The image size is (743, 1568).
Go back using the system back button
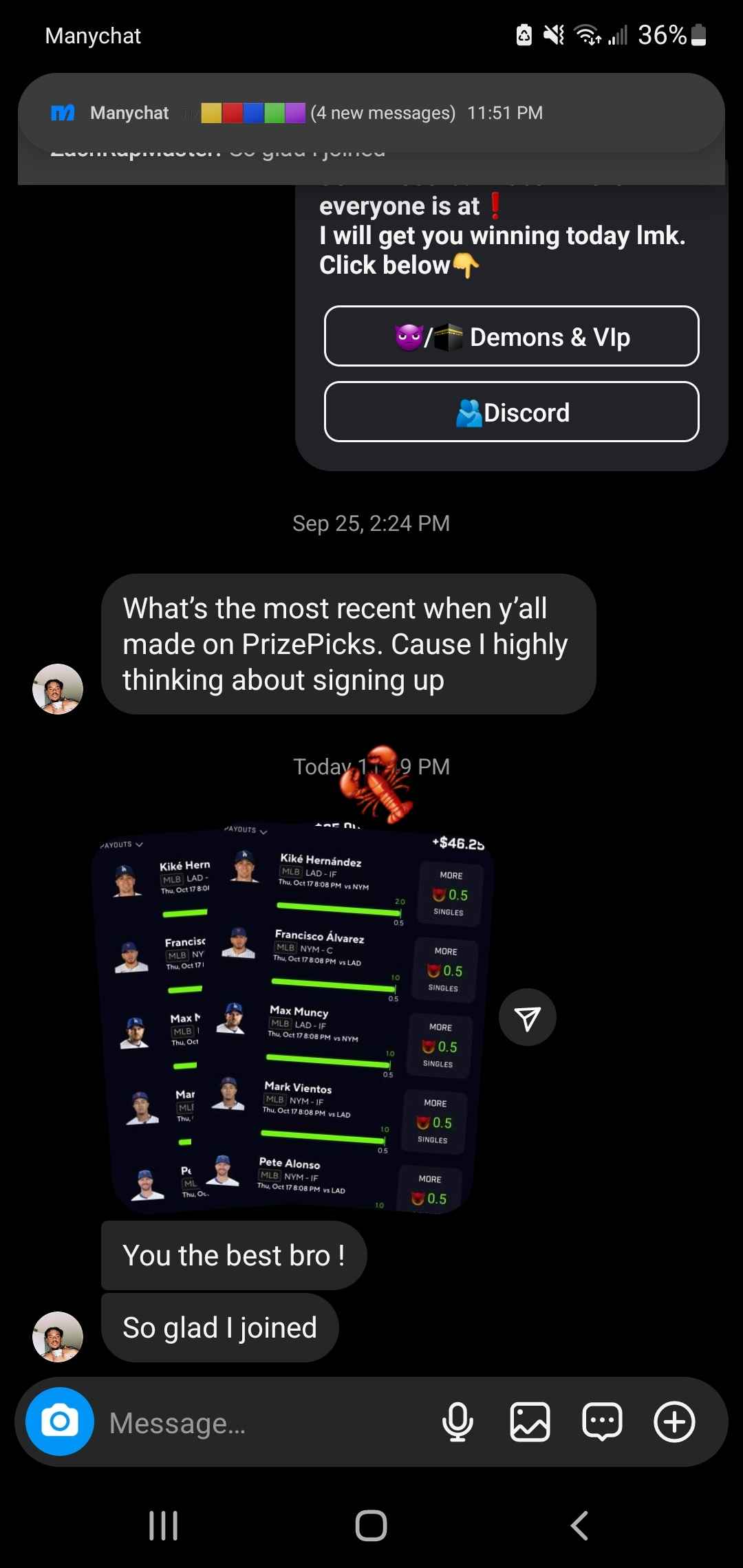pos(579,1525)
